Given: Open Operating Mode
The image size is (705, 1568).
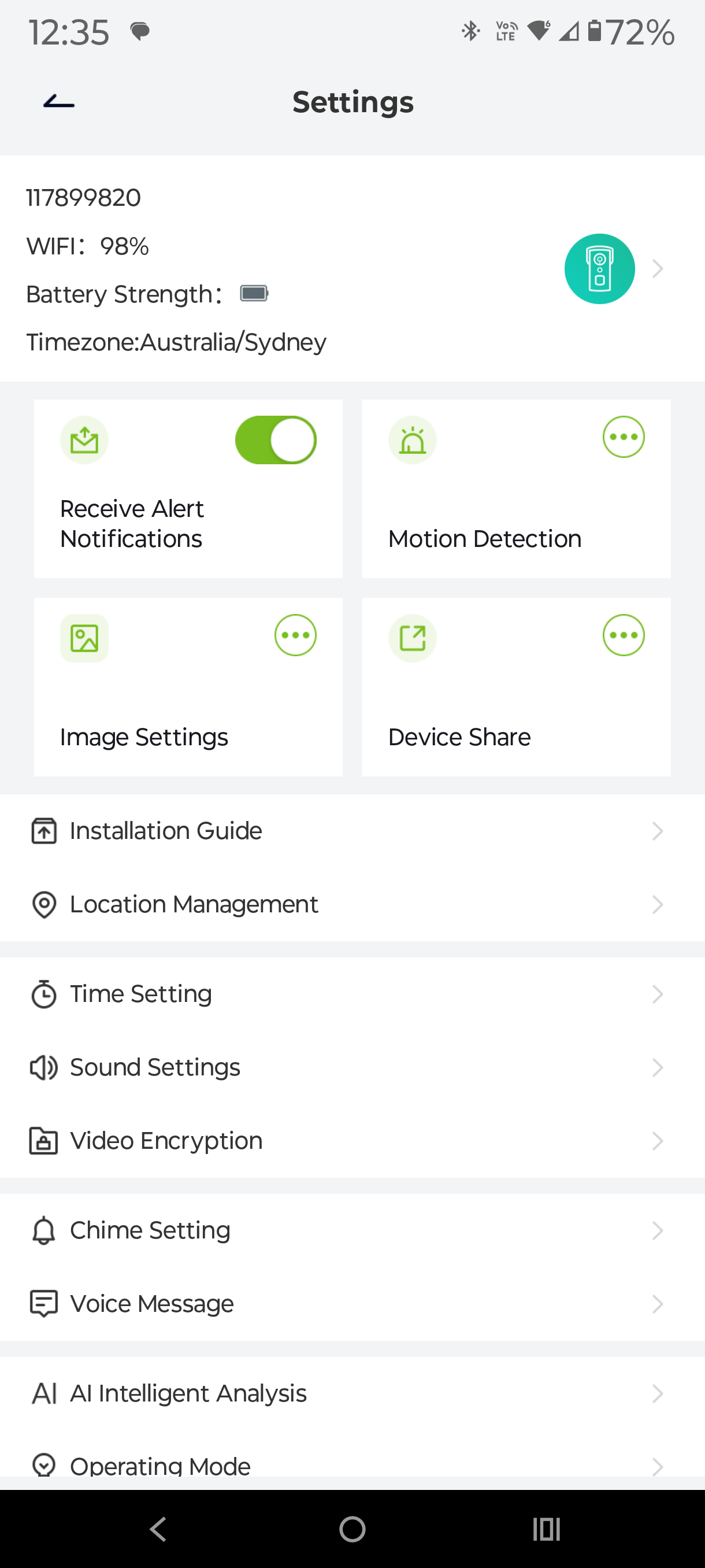Looking at the screenshot, I should click(x=352, y=1465).
